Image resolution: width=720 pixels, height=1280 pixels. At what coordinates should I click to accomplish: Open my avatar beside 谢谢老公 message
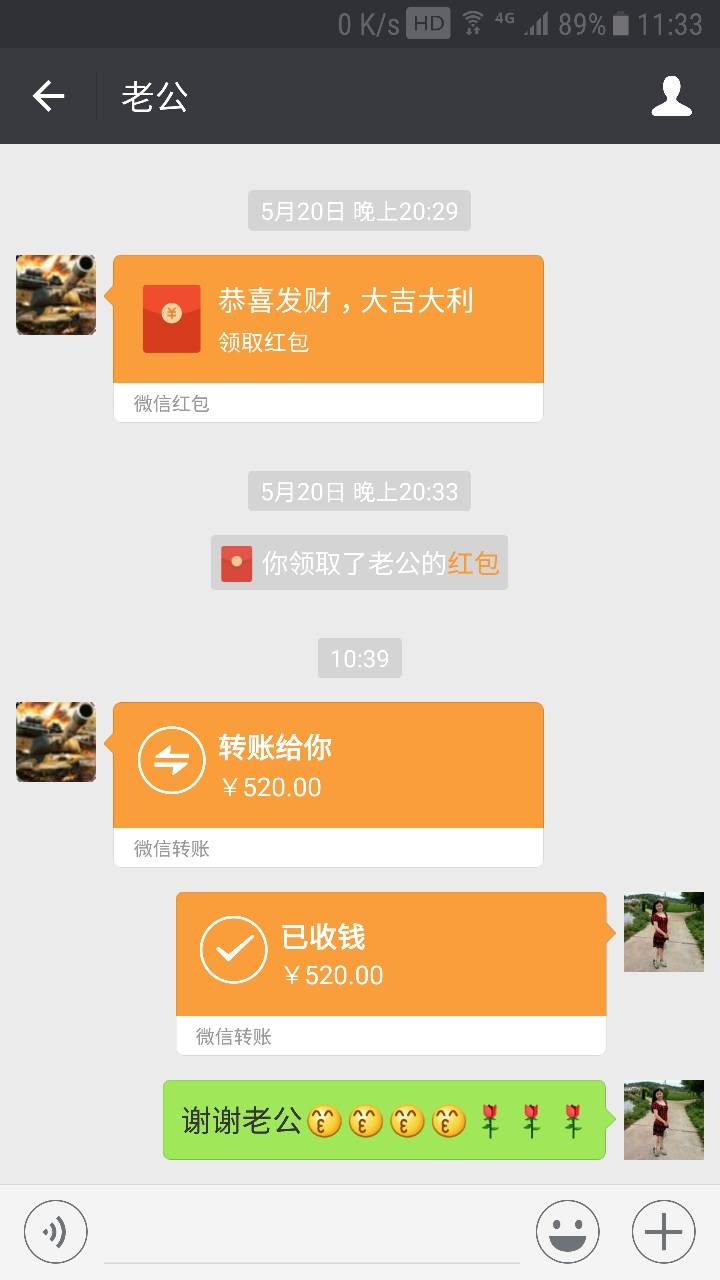[663, 1120]
